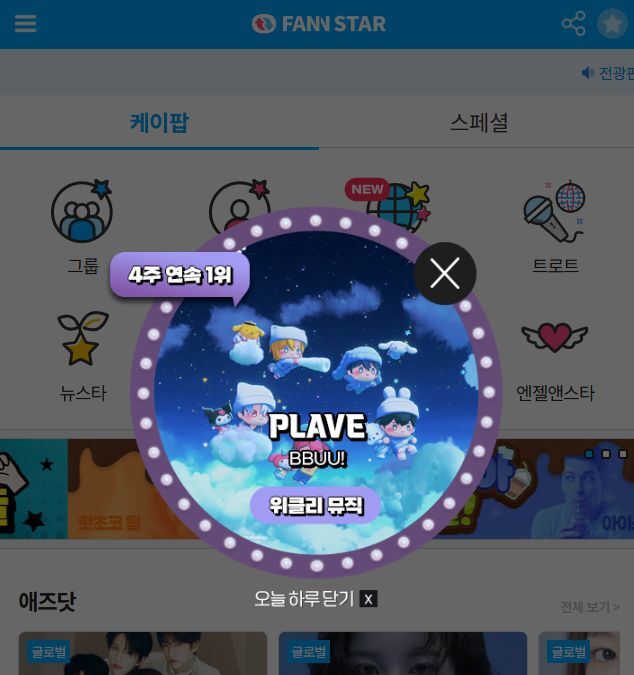Close the PLAVE popup

click(445, 273)
